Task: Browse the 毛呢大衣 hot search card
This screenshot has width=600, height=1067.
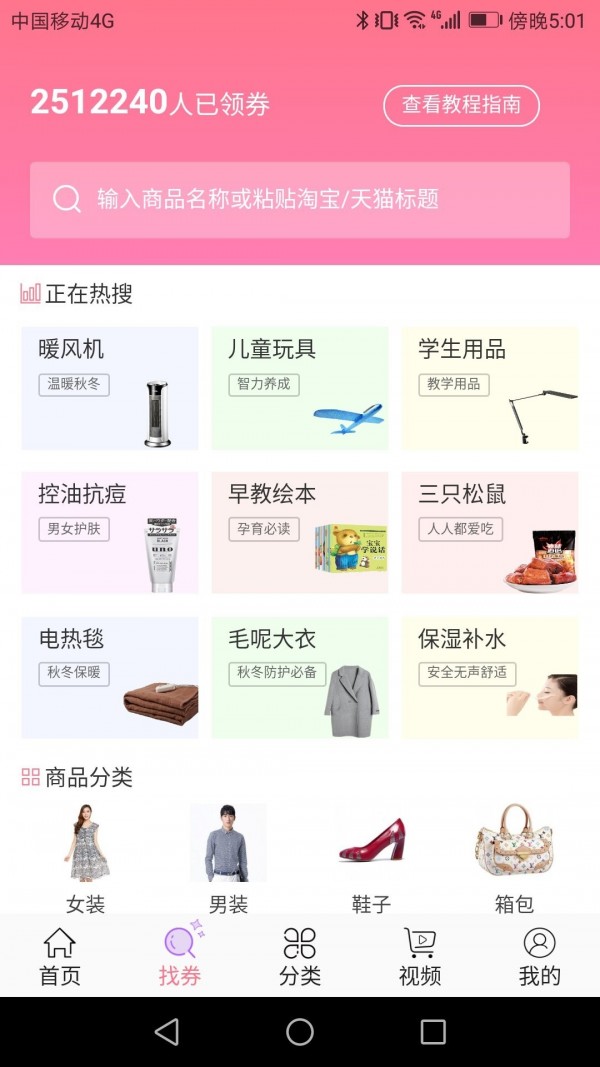Action: [x=300, y=678]
